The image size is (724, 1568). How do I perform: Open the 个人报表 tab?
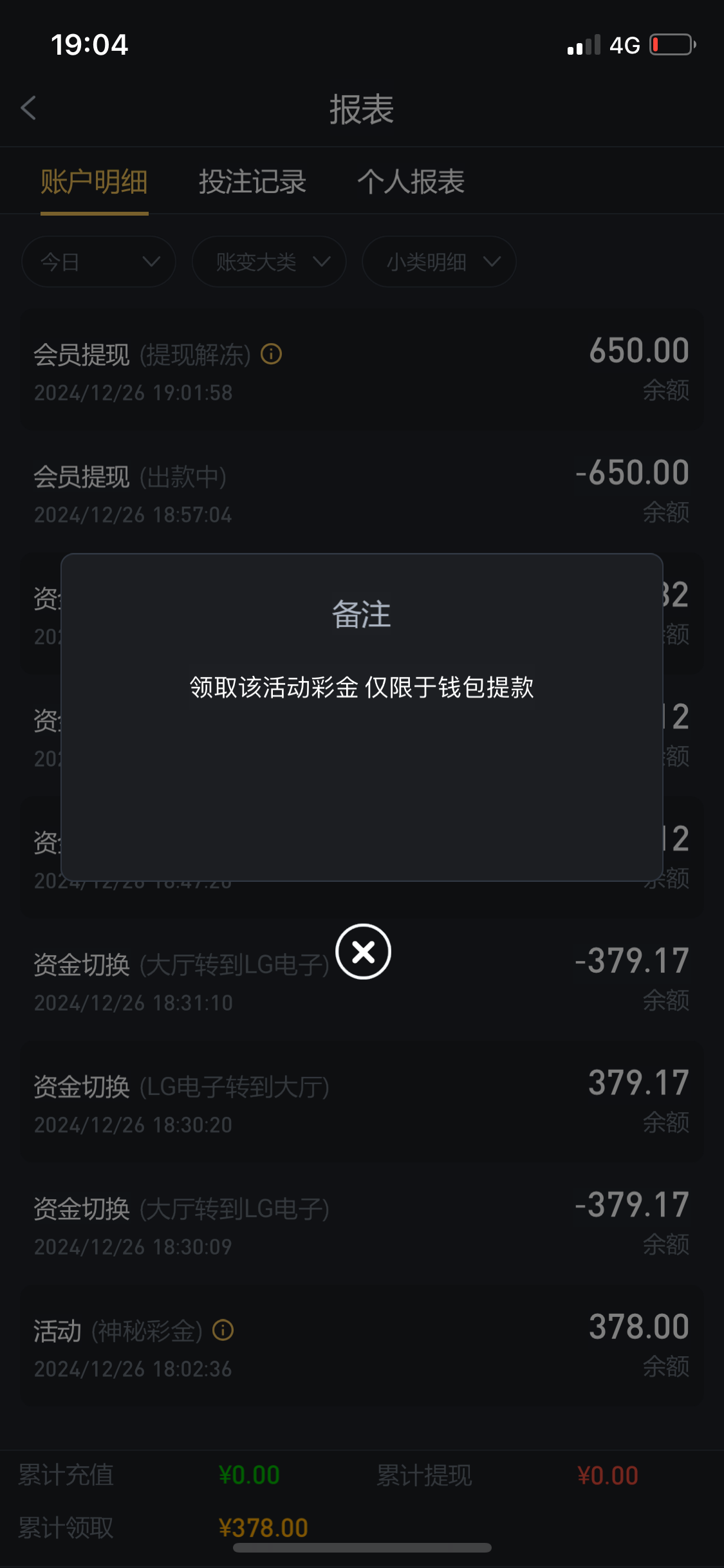tap(411, 182)
